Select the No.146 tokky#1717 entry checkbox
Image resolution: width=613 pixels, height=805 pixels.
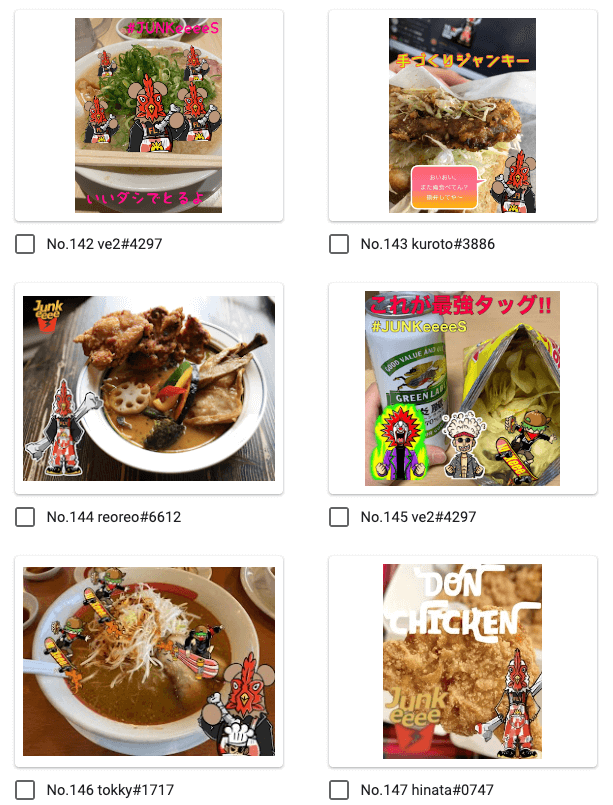tap(26, 790)
